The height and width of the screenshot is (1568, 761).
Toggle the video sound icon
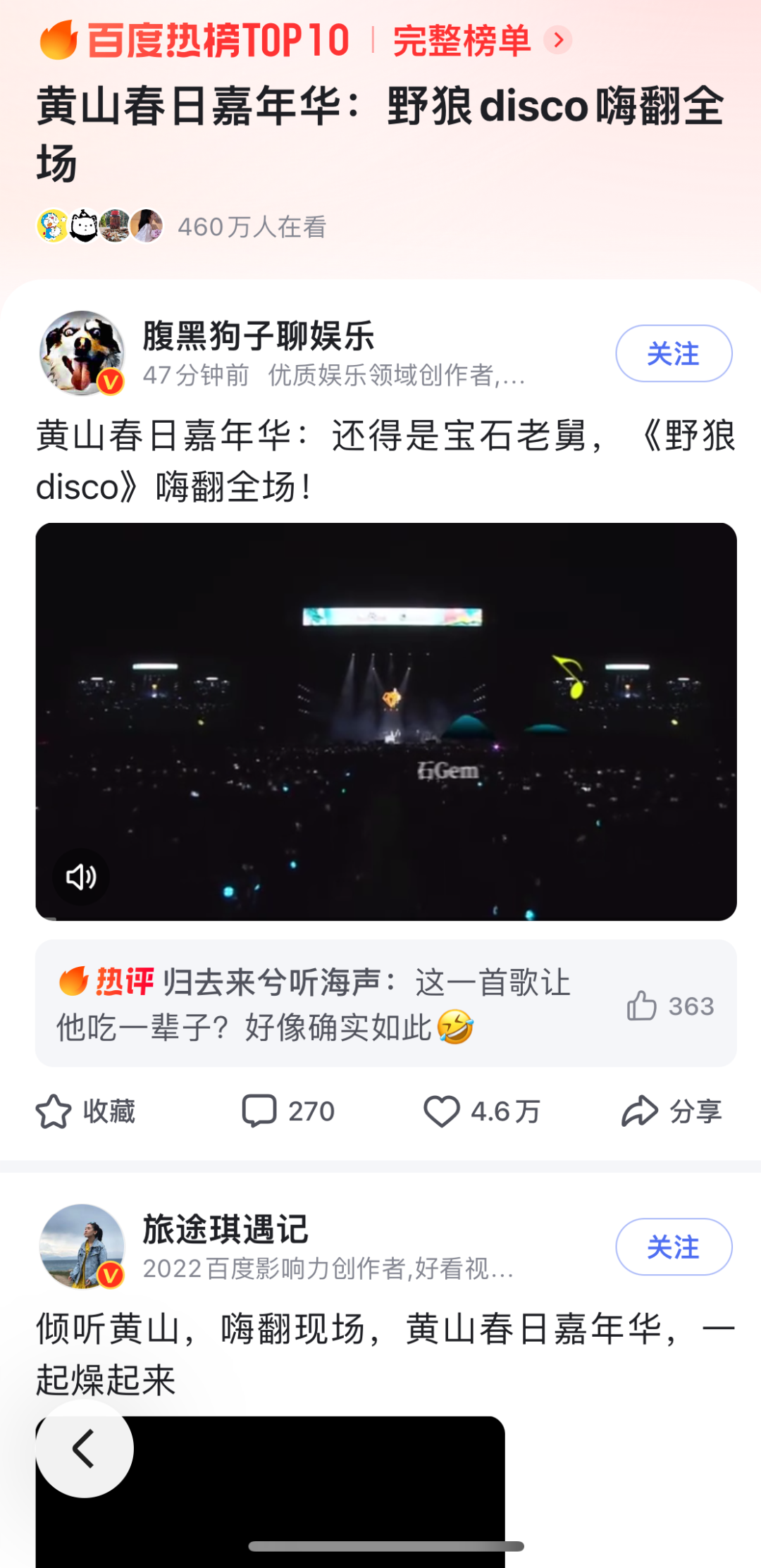click(80, 877)
